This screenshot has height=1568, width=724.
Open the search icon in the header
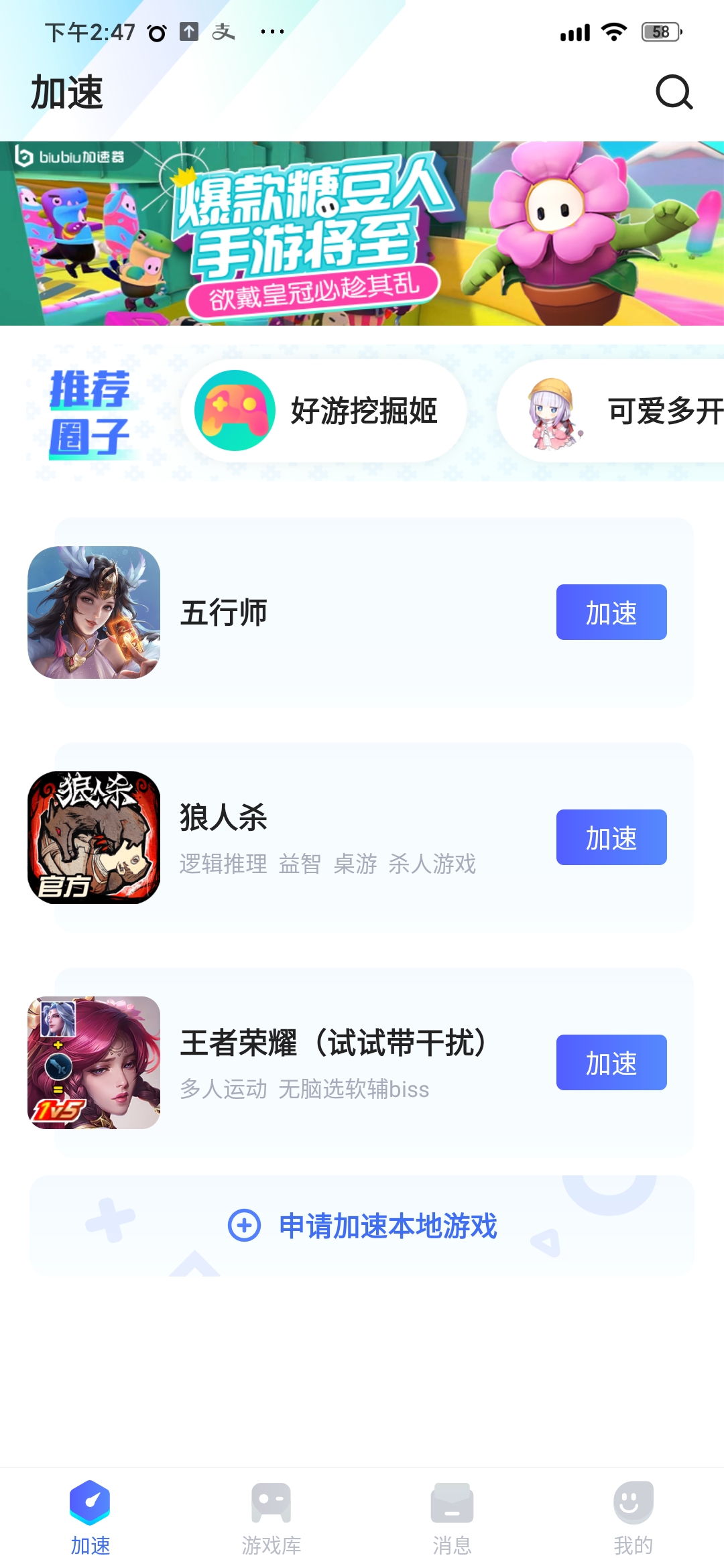[674, 92]
